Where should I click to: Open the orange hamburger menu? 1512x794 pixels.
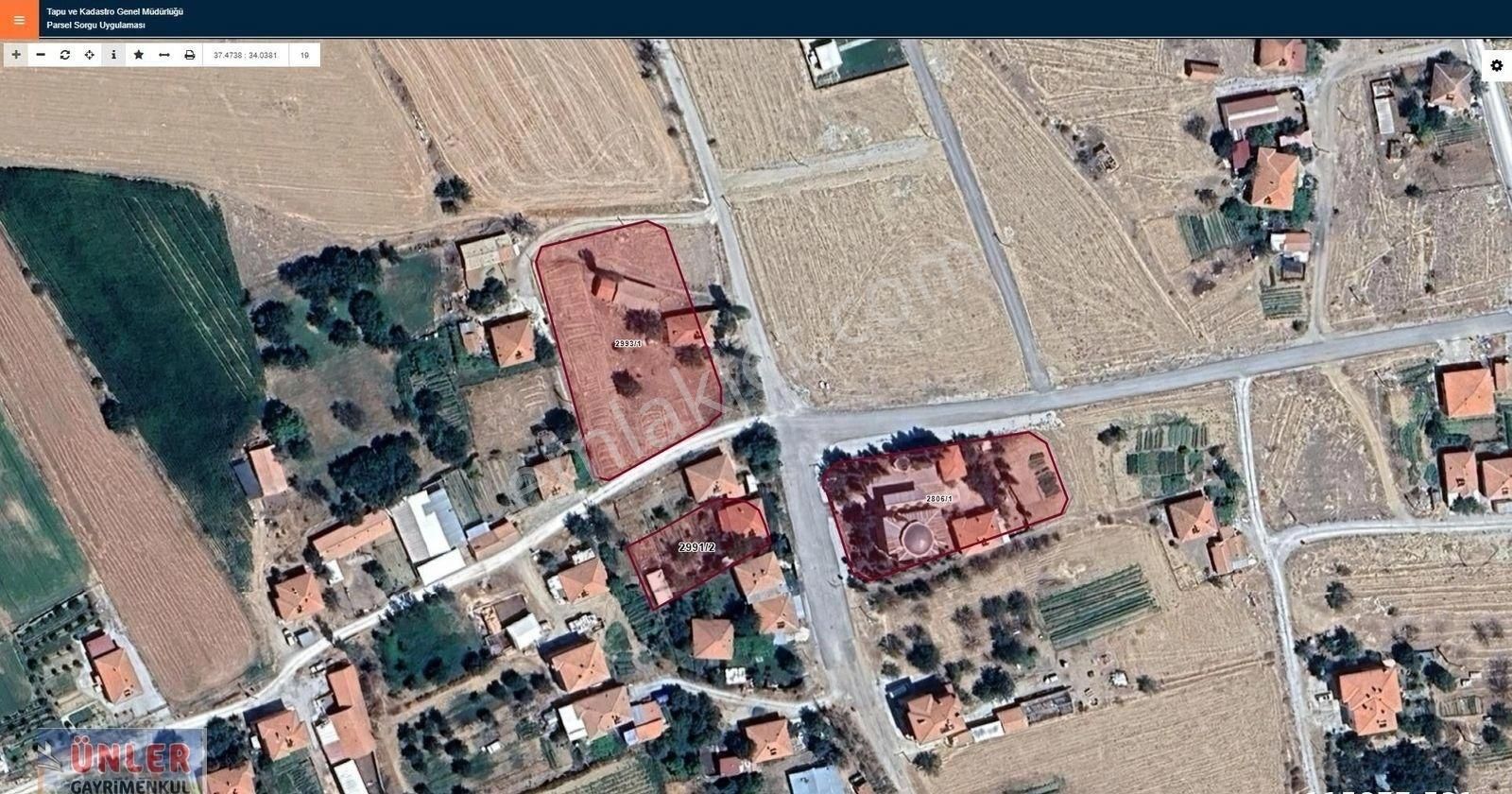(19, 19)
